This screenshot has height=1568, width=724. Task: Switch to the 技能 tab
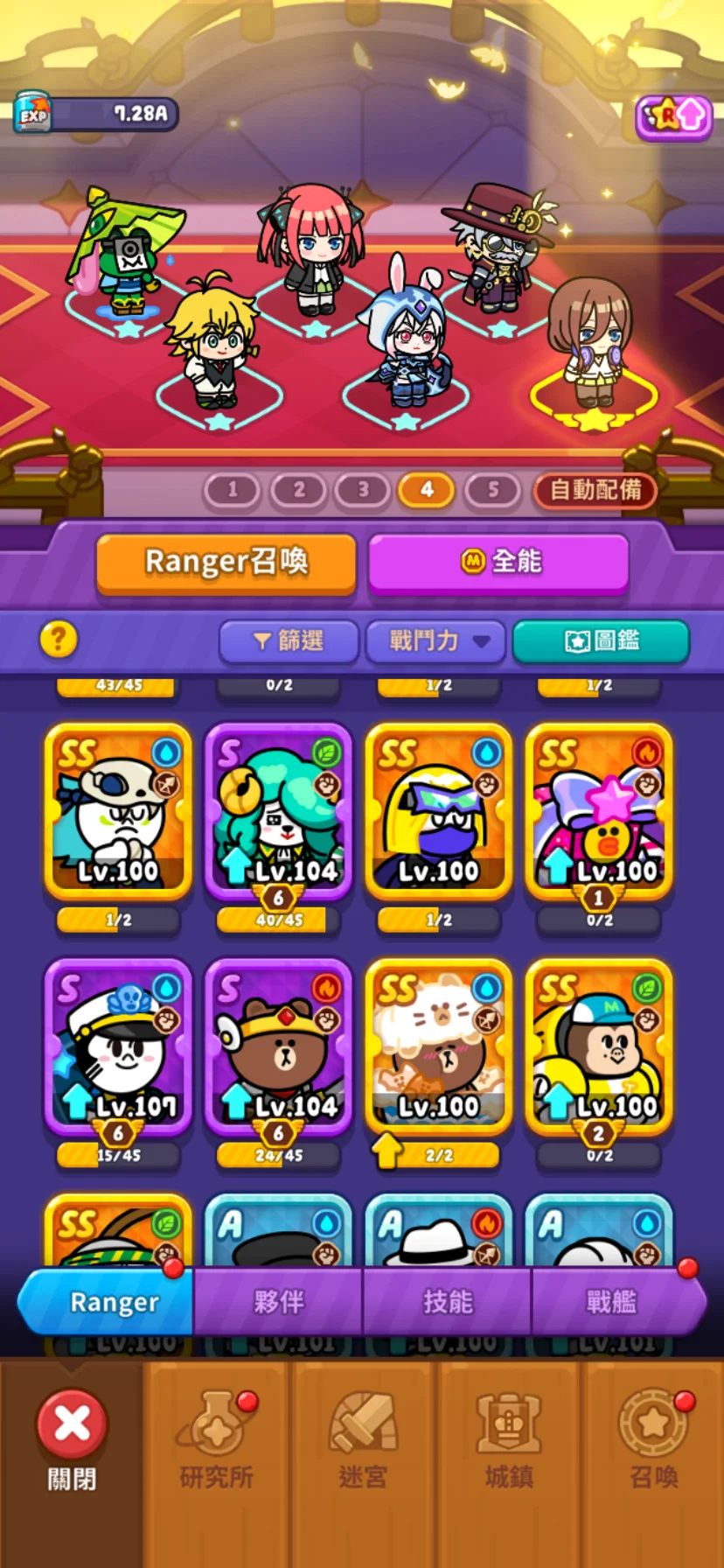(x=447, y=1302)
